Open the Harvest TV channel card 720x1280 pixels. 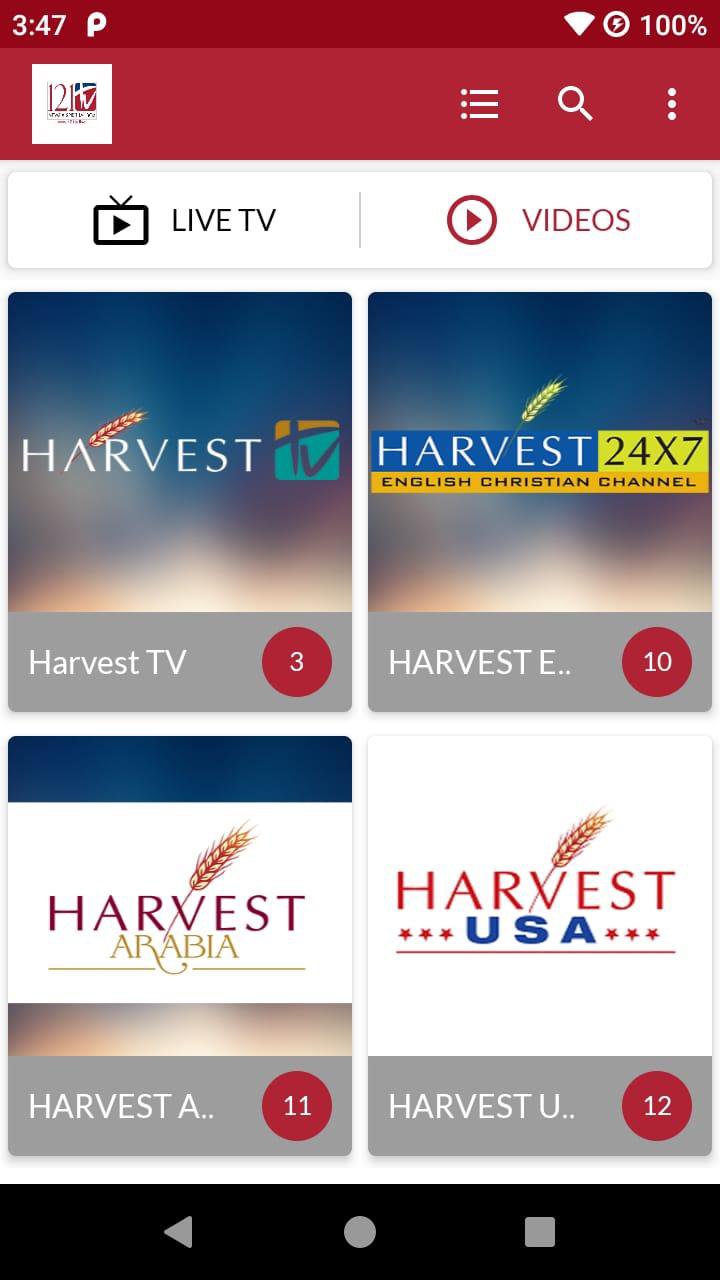tap(180, 501)
